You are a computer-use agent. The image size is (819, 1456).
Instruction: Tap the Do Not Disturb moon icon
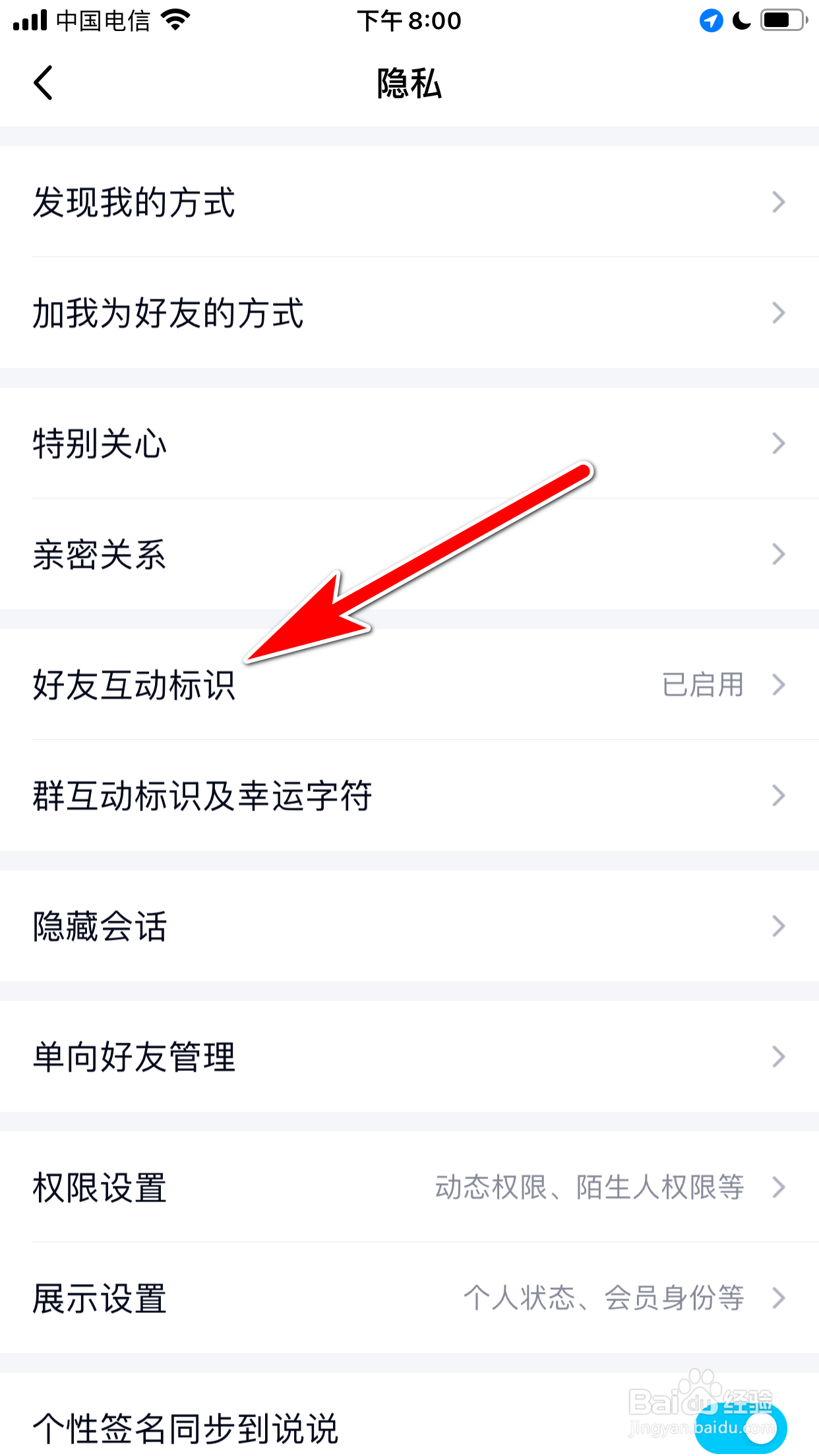tap(742, 20)
